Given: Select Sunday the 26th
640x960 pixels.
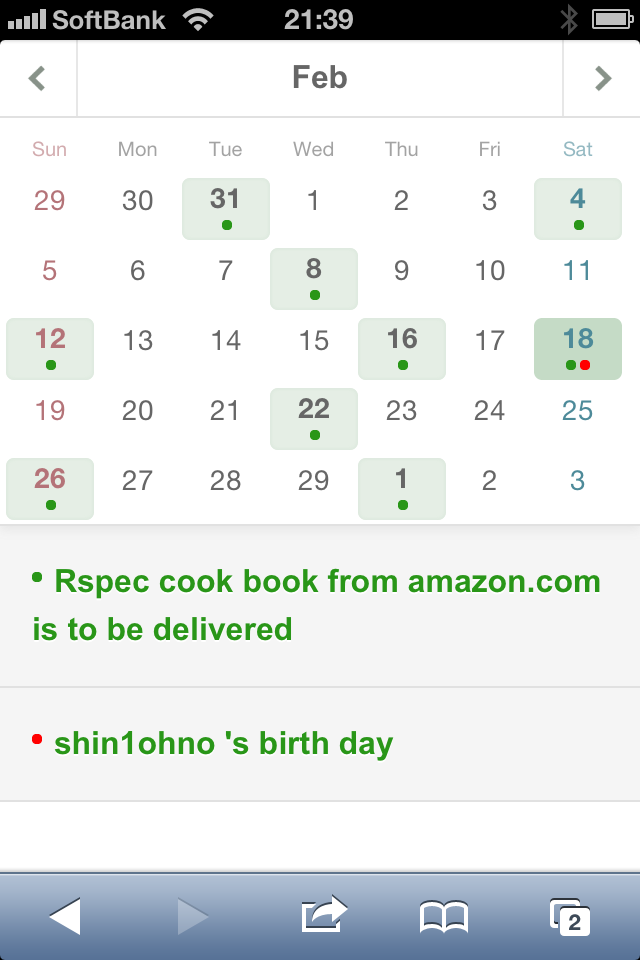Looking at the screenshot, I should [x=50, y=488].
